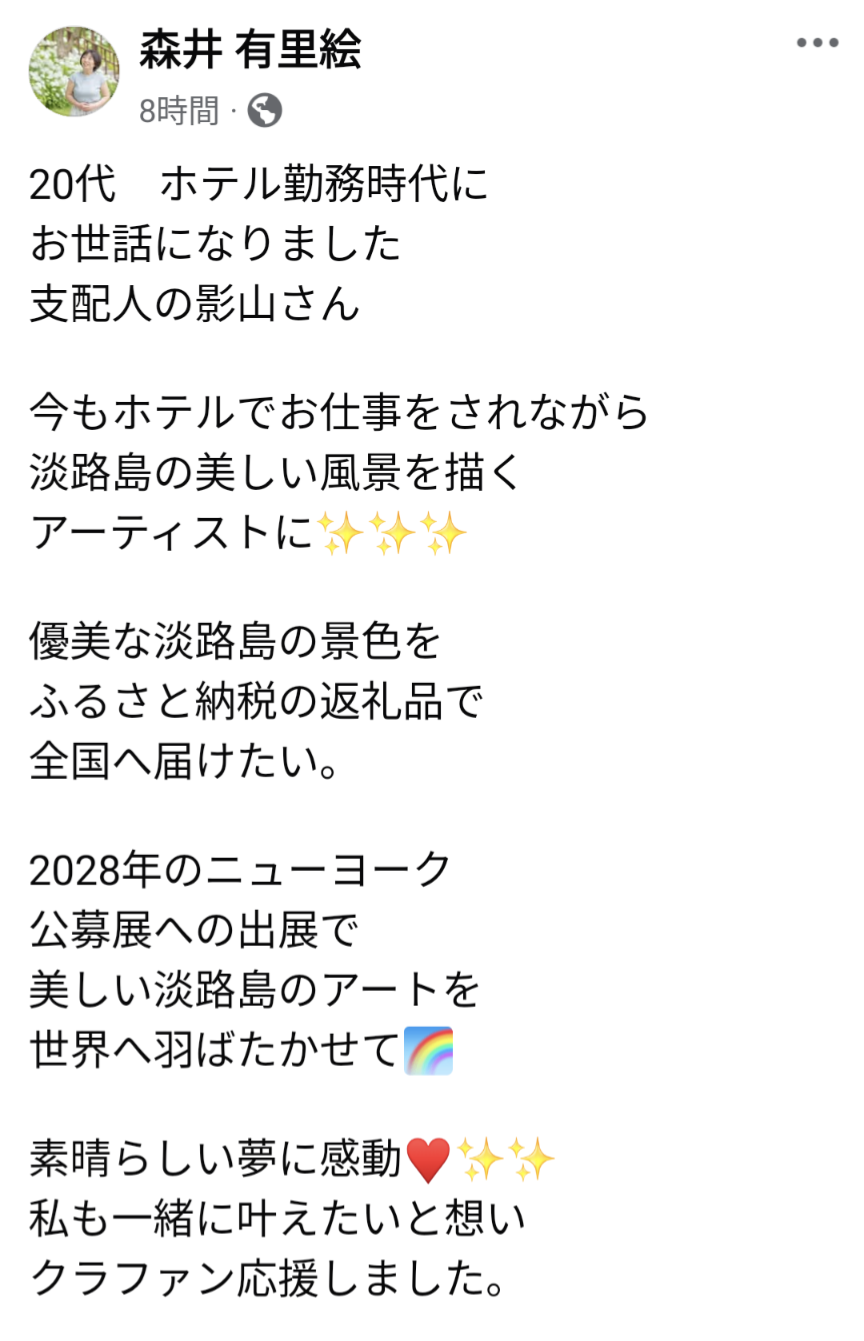
Task: Open the post's three-dot overflow menu
Action: click(816, 43)
